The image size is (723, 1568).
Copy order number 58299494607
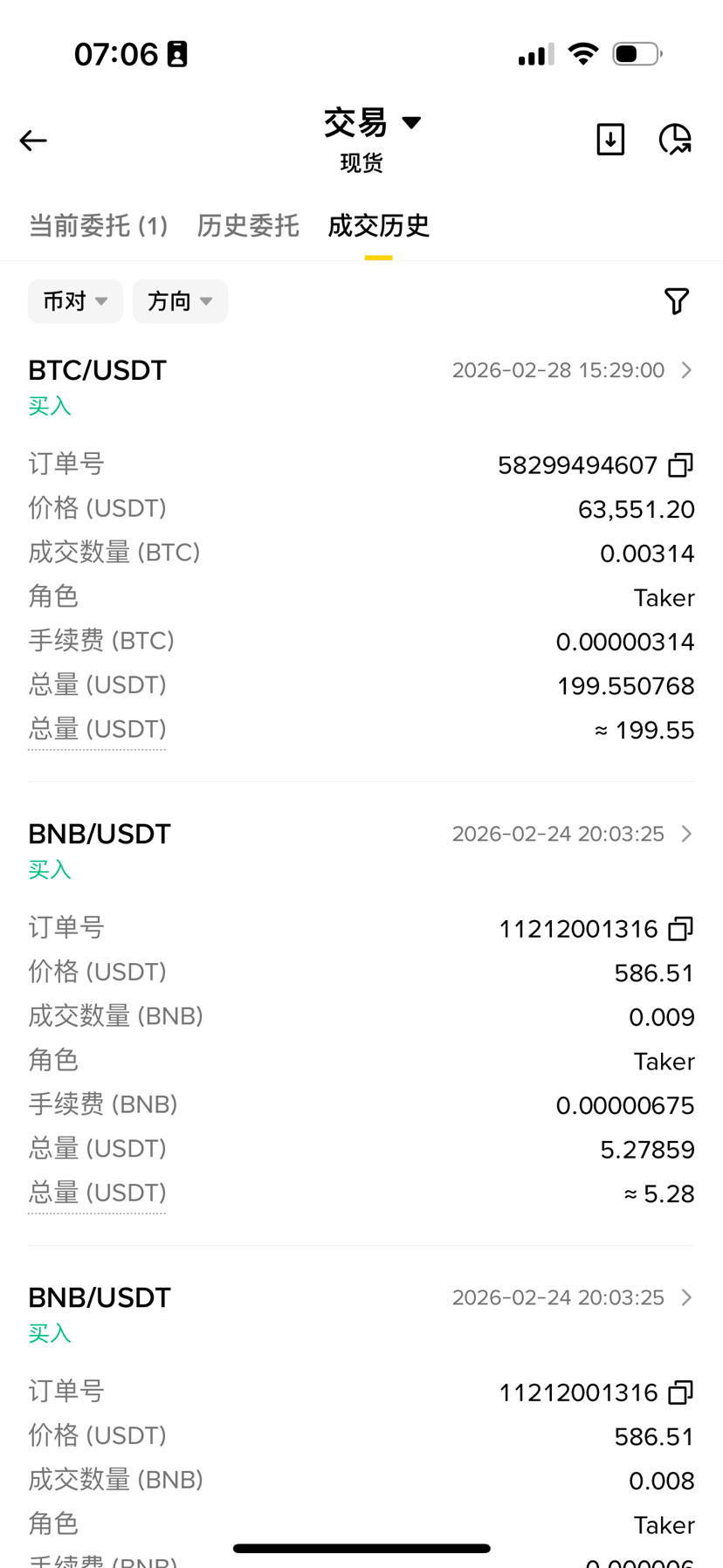(x=681, y=465)
